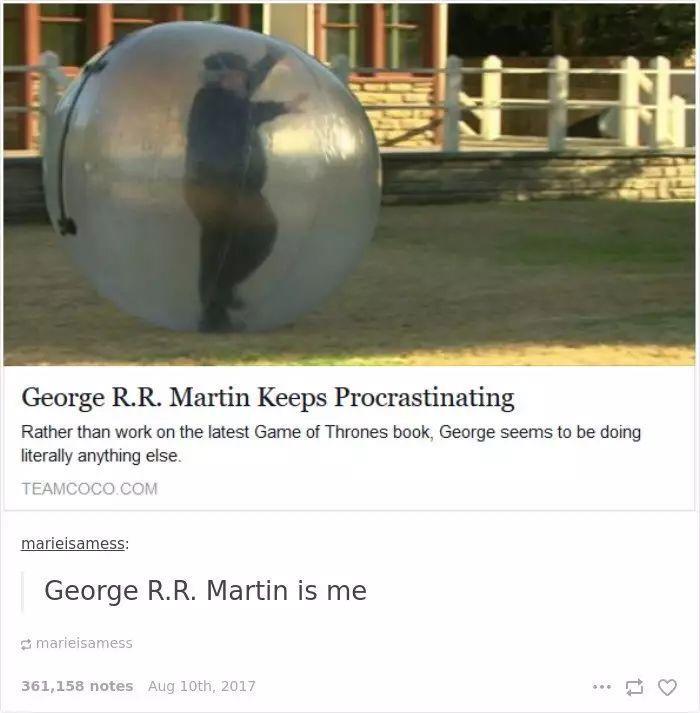Open the three-dot post options menu
This screenshot has width=700, height=713.
click(x=600, y=687)
